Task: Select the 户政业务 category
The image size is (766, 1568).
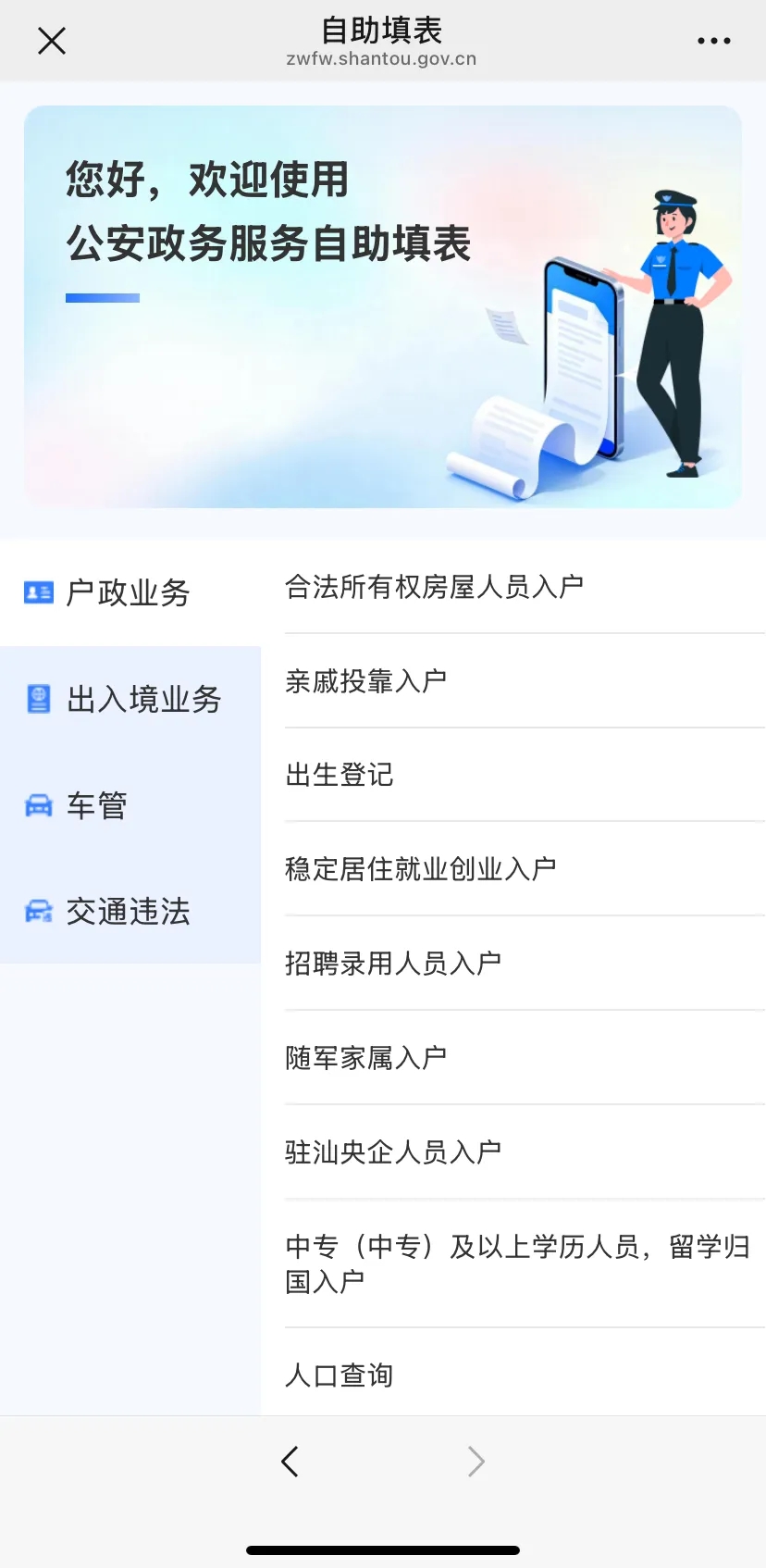Action: (x=128, y=592)
